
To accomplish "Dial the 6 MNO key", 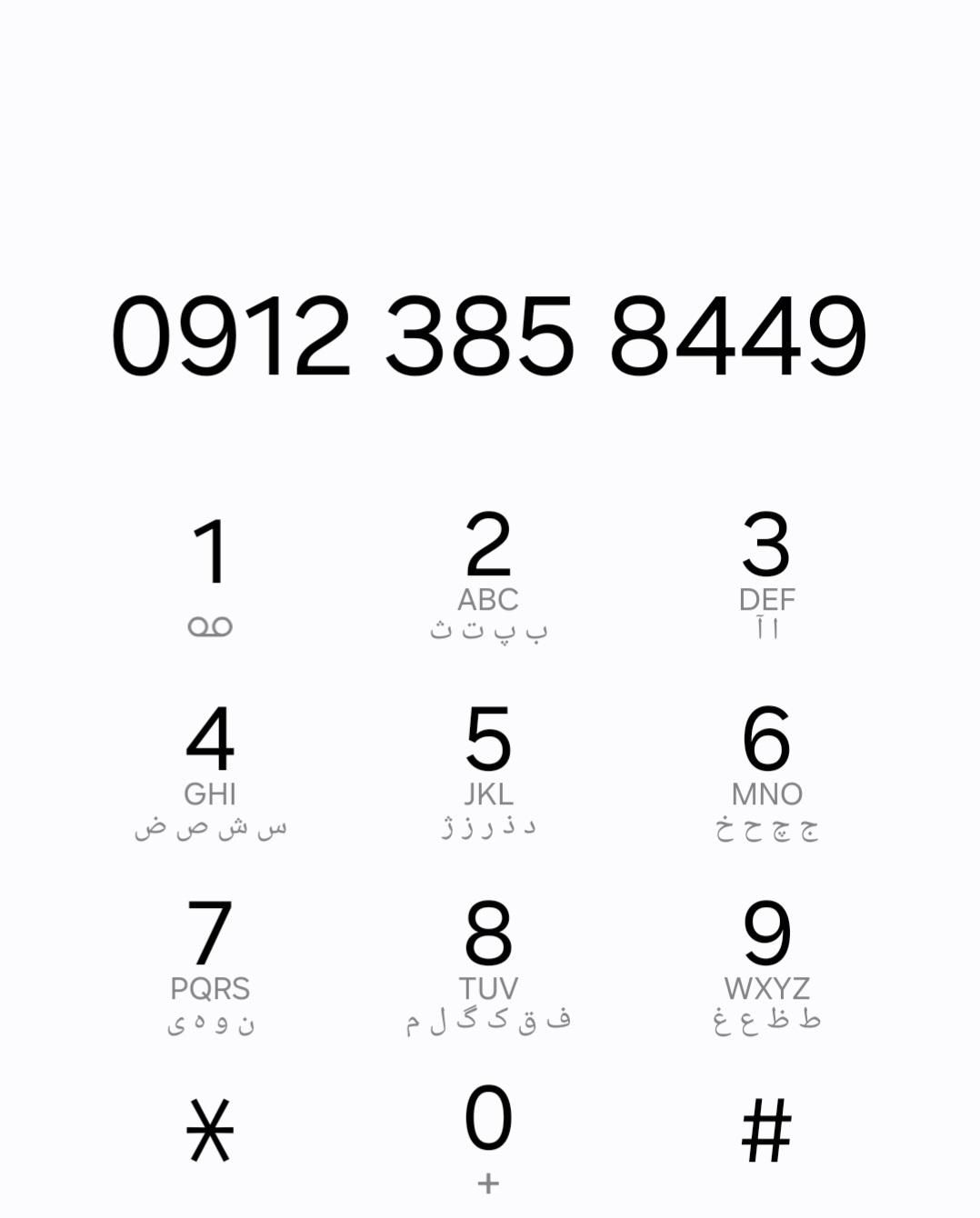I will click(x=766, y=768).
